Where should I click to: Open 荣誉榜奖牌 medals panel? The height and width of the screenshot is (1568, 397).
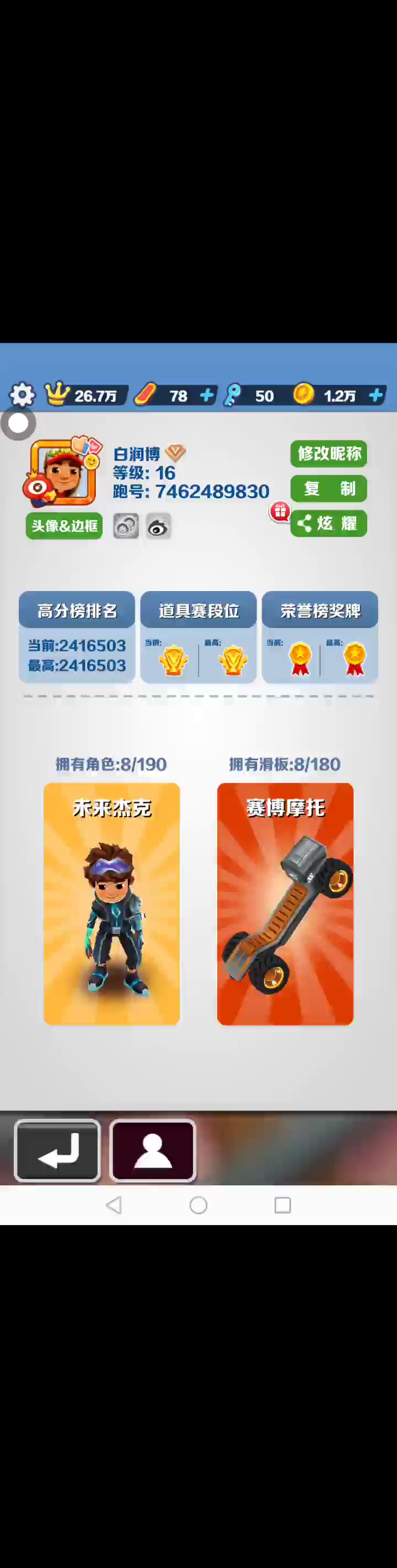320,637
